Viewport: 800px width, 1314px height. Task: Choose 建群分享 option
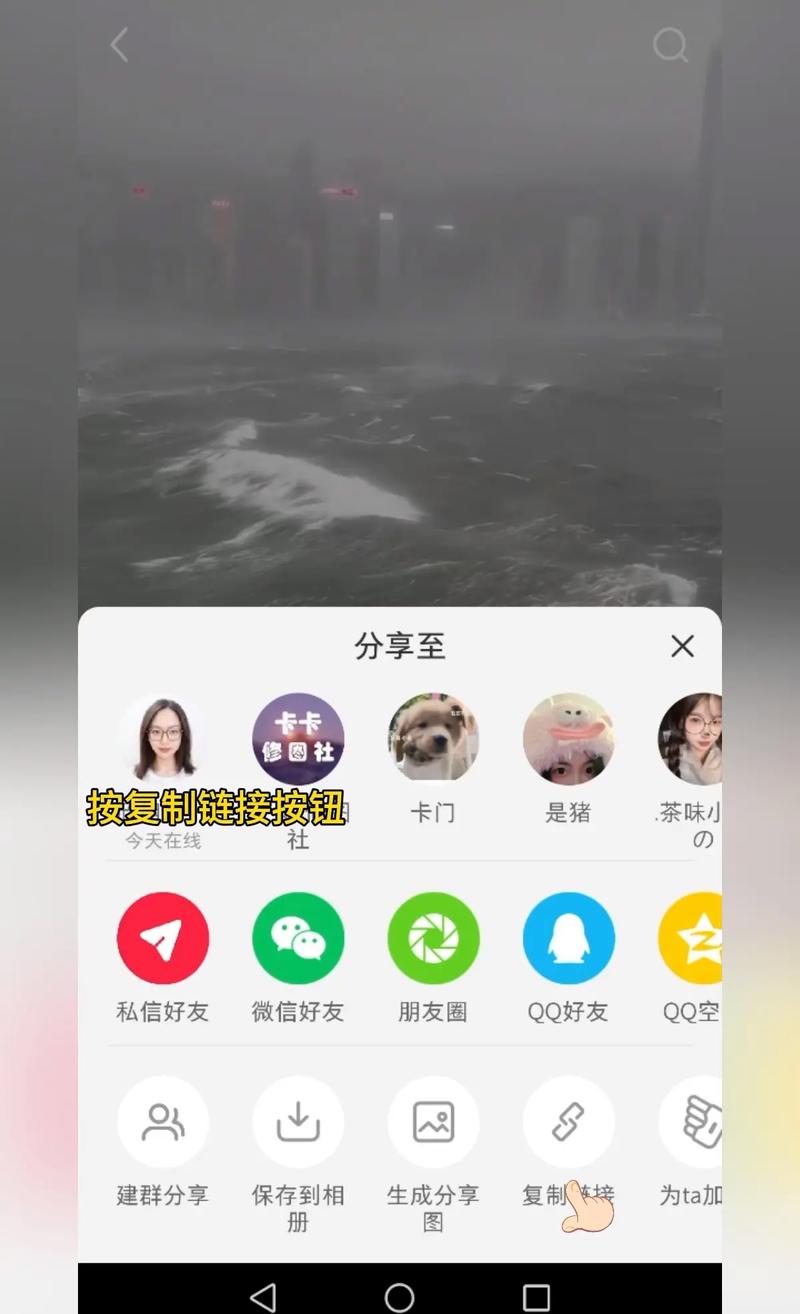163,1122
